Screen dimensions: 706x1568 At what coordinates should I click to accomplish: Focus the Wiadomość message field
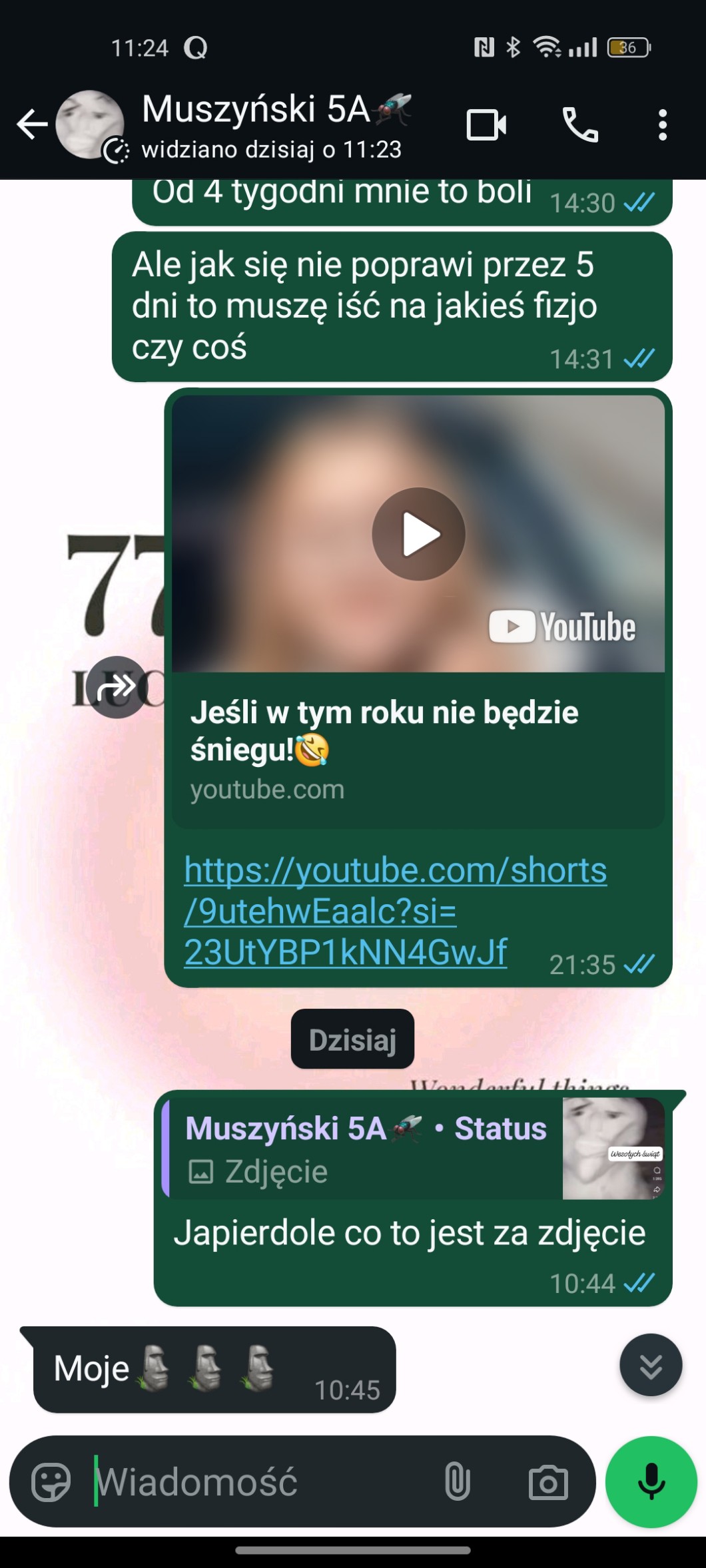tap(260, 1481)
